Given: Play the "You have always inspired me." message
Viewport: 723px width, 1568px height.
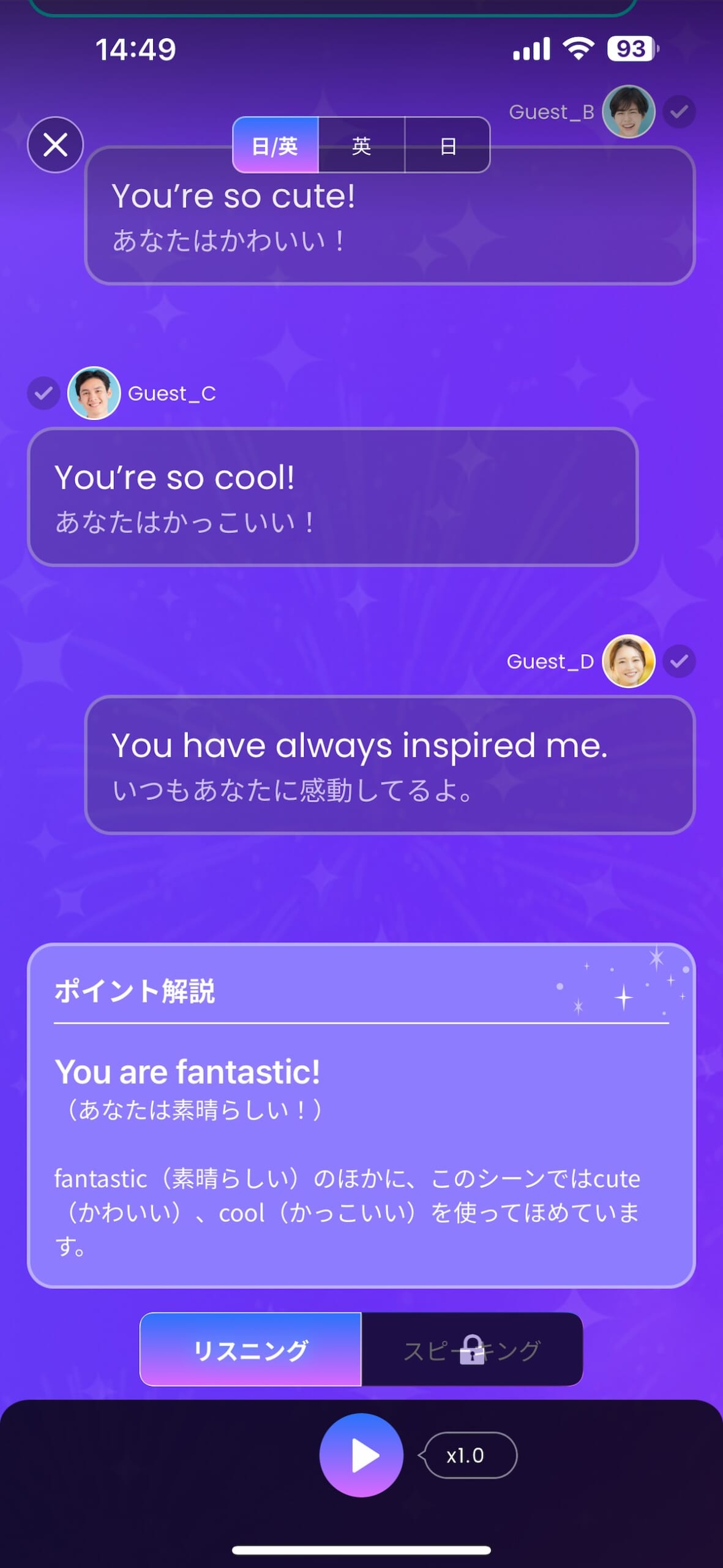Looking at the screenshot, I should tap(389, 765).
